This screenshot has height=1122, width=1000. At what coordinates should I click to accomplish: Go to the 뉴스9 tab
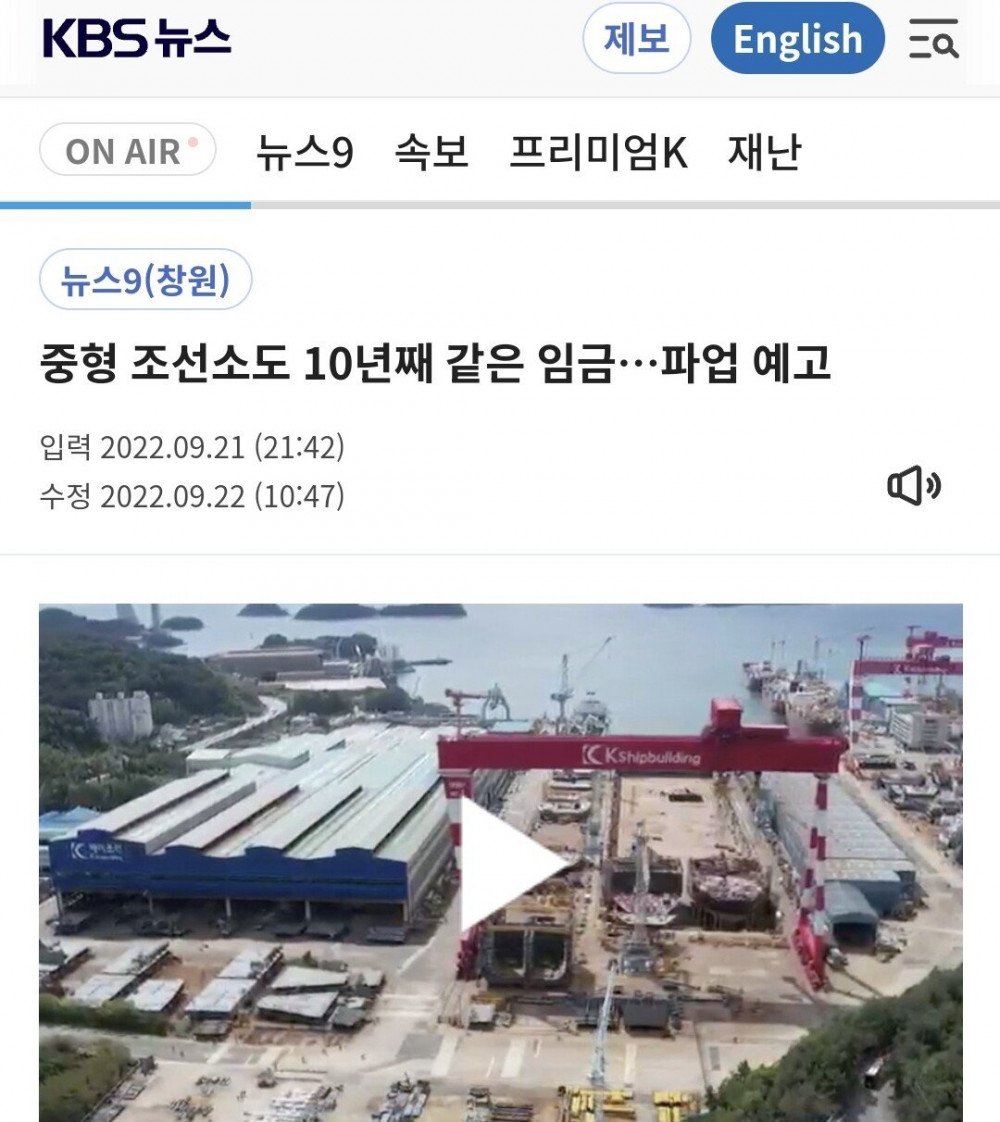point(304,152)
